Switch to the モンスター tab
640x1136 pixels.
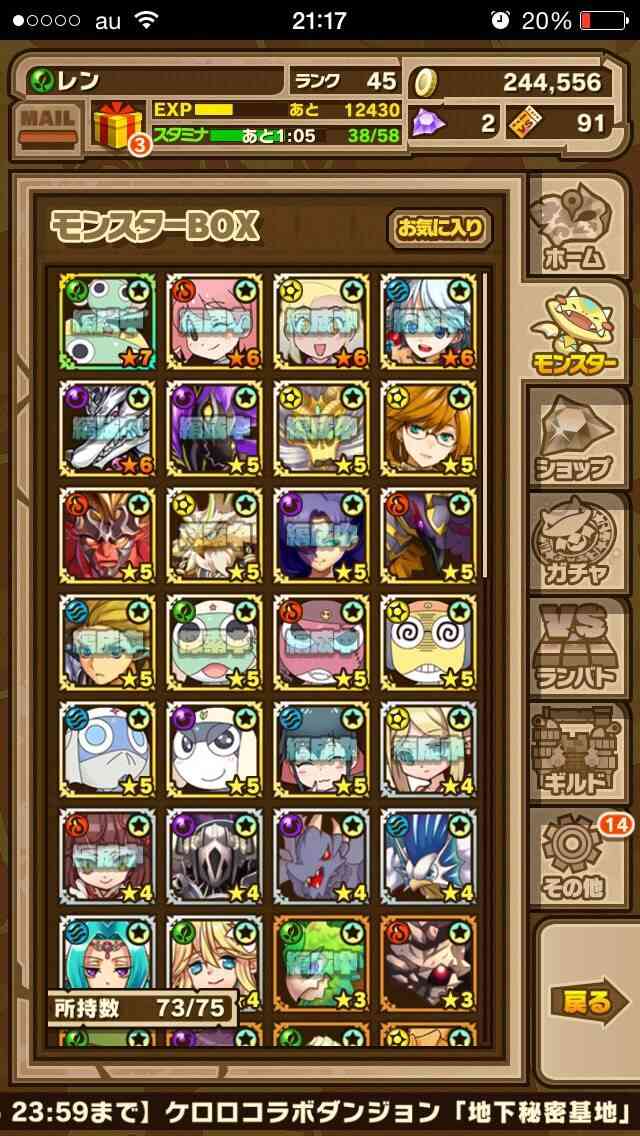576,331
